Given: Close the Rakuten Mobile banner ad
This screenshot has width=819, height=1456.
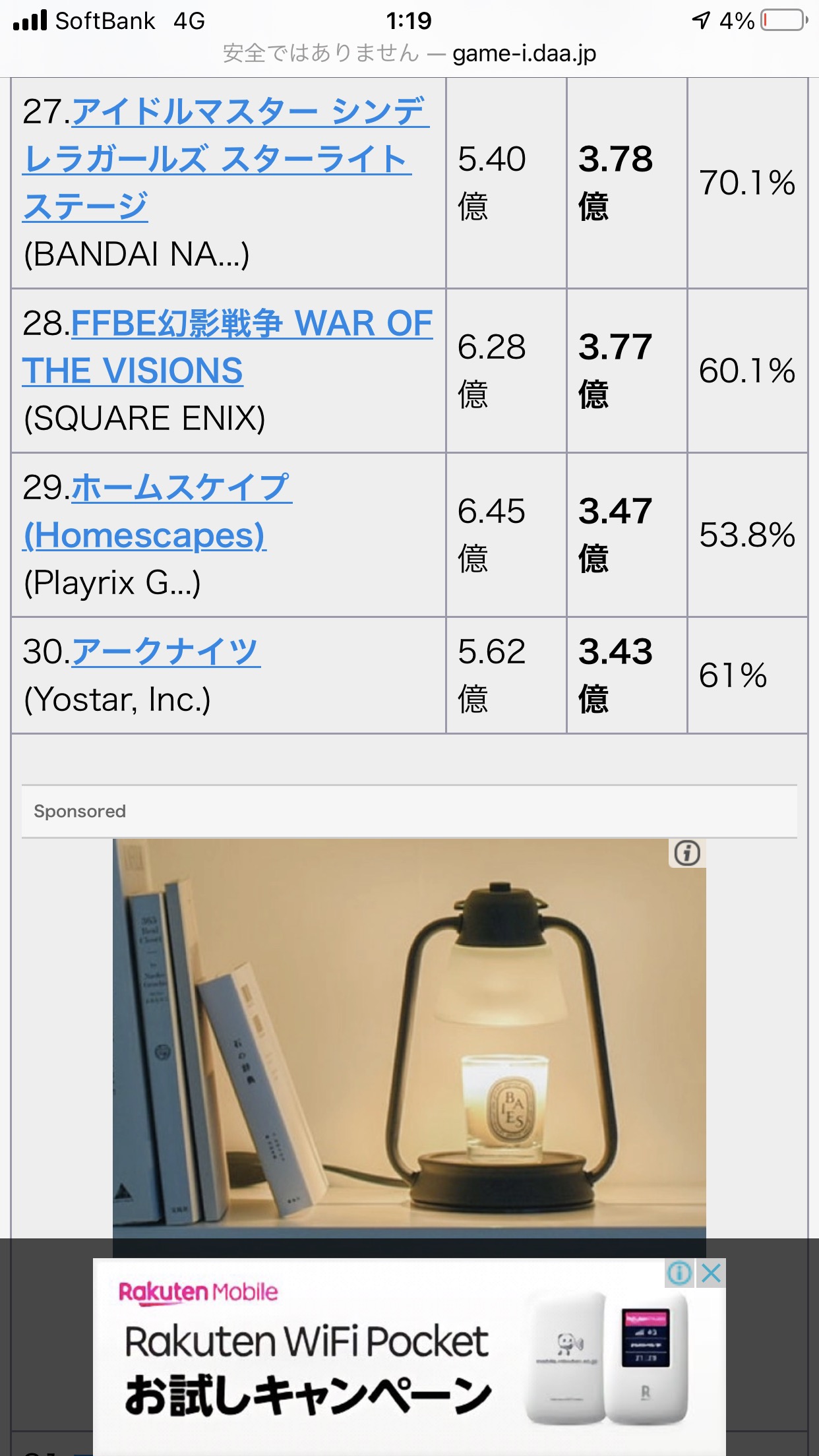Looking at the screenshot, I should (x=711, y=1273).
